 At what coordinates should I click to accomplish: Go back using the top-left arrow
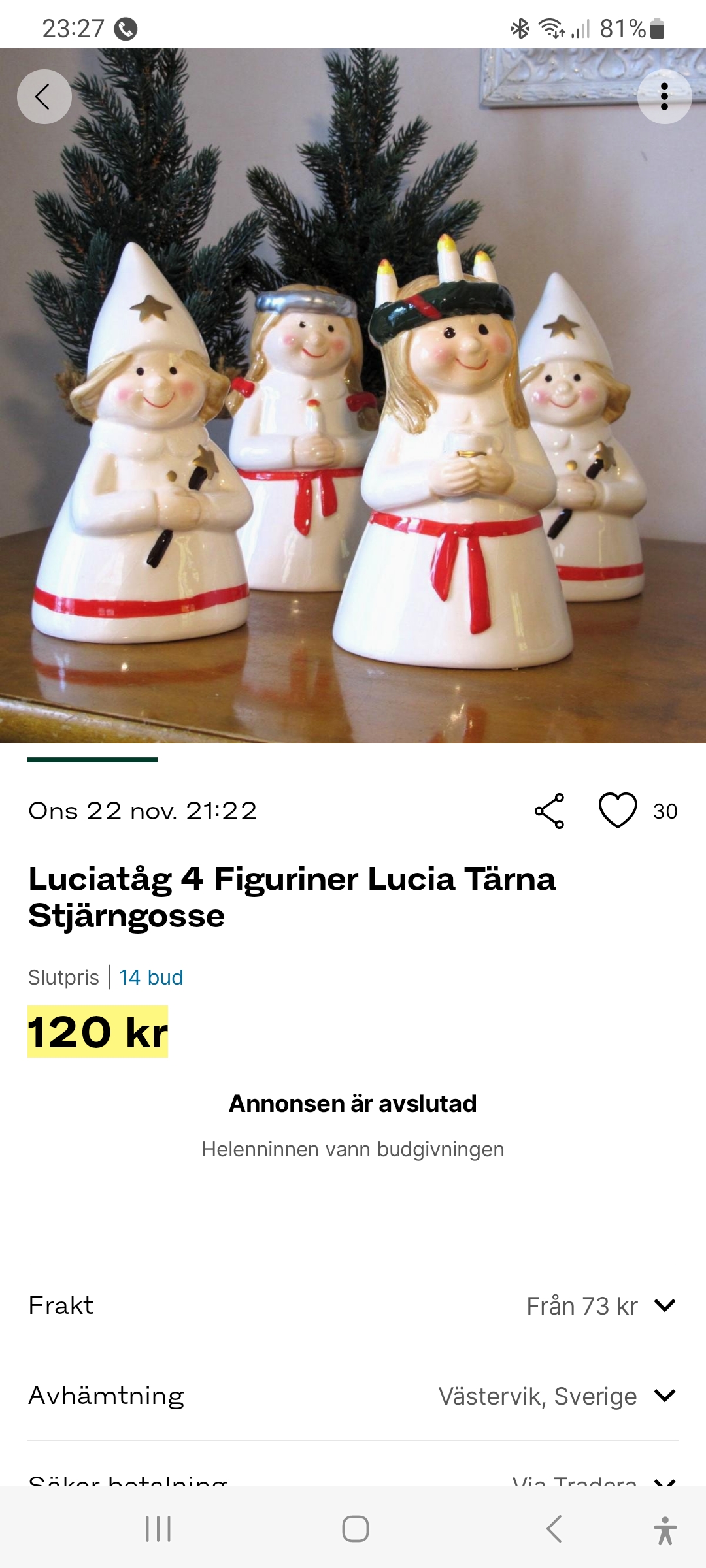coord(44,97)
